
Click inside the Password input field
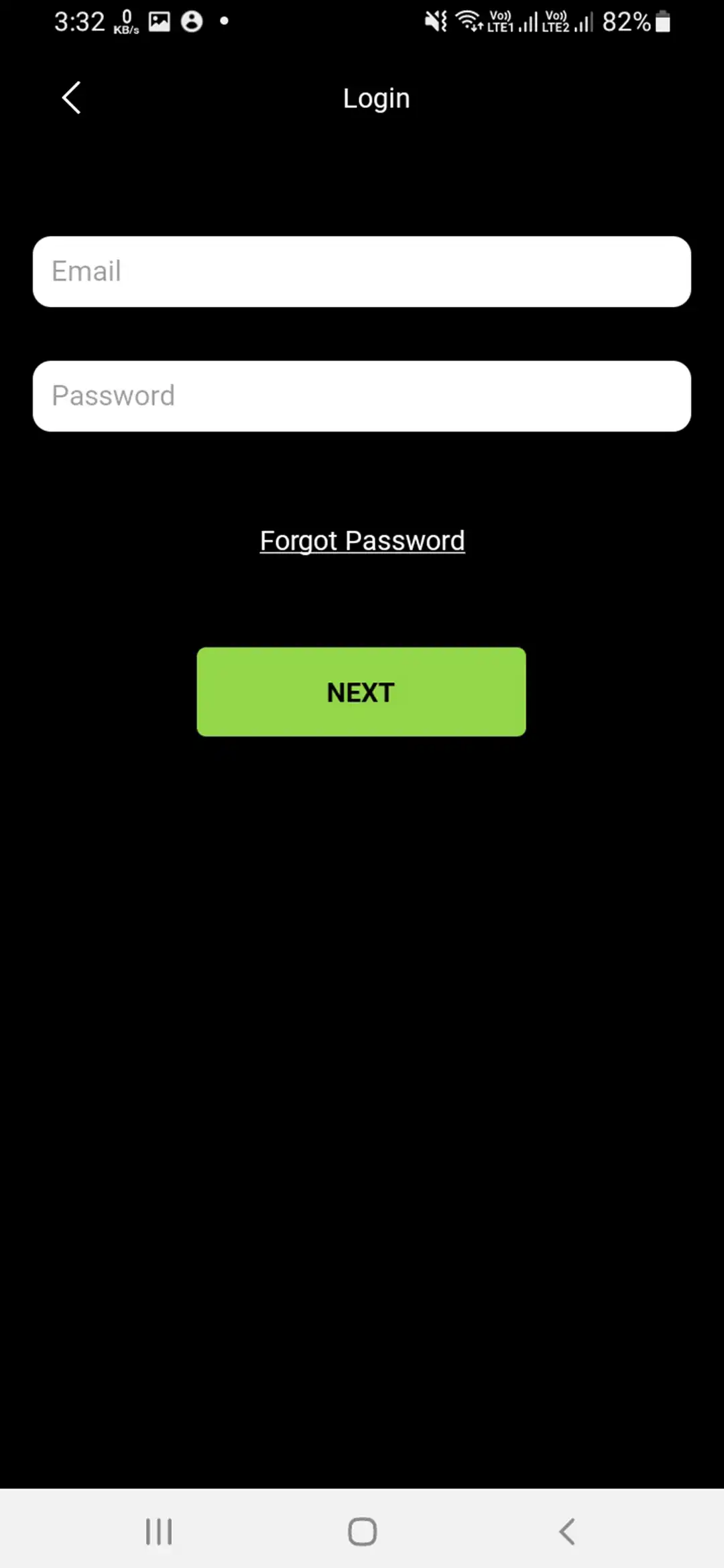click(361, 395)
